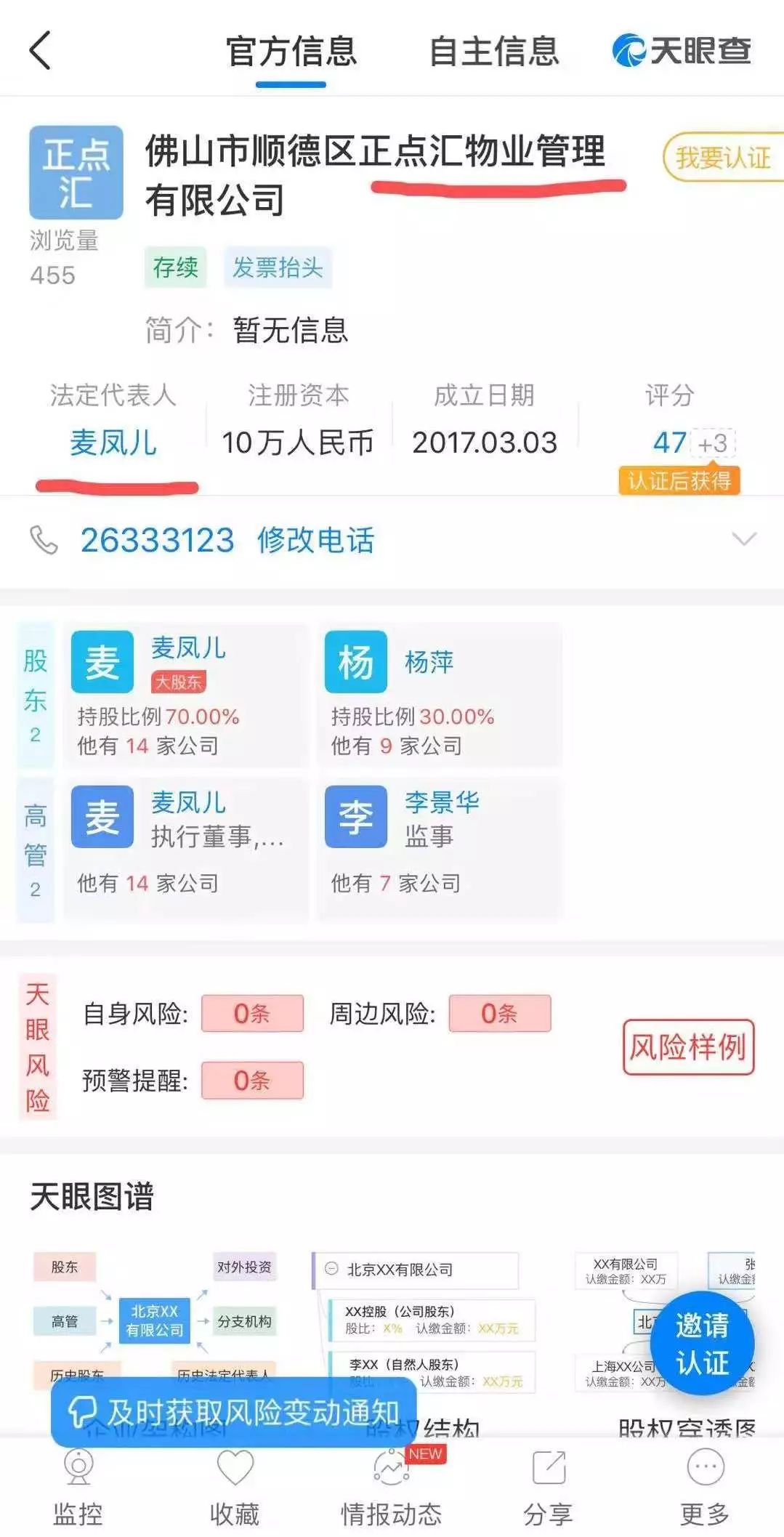Expand the phone number chevron

[743, 539]
